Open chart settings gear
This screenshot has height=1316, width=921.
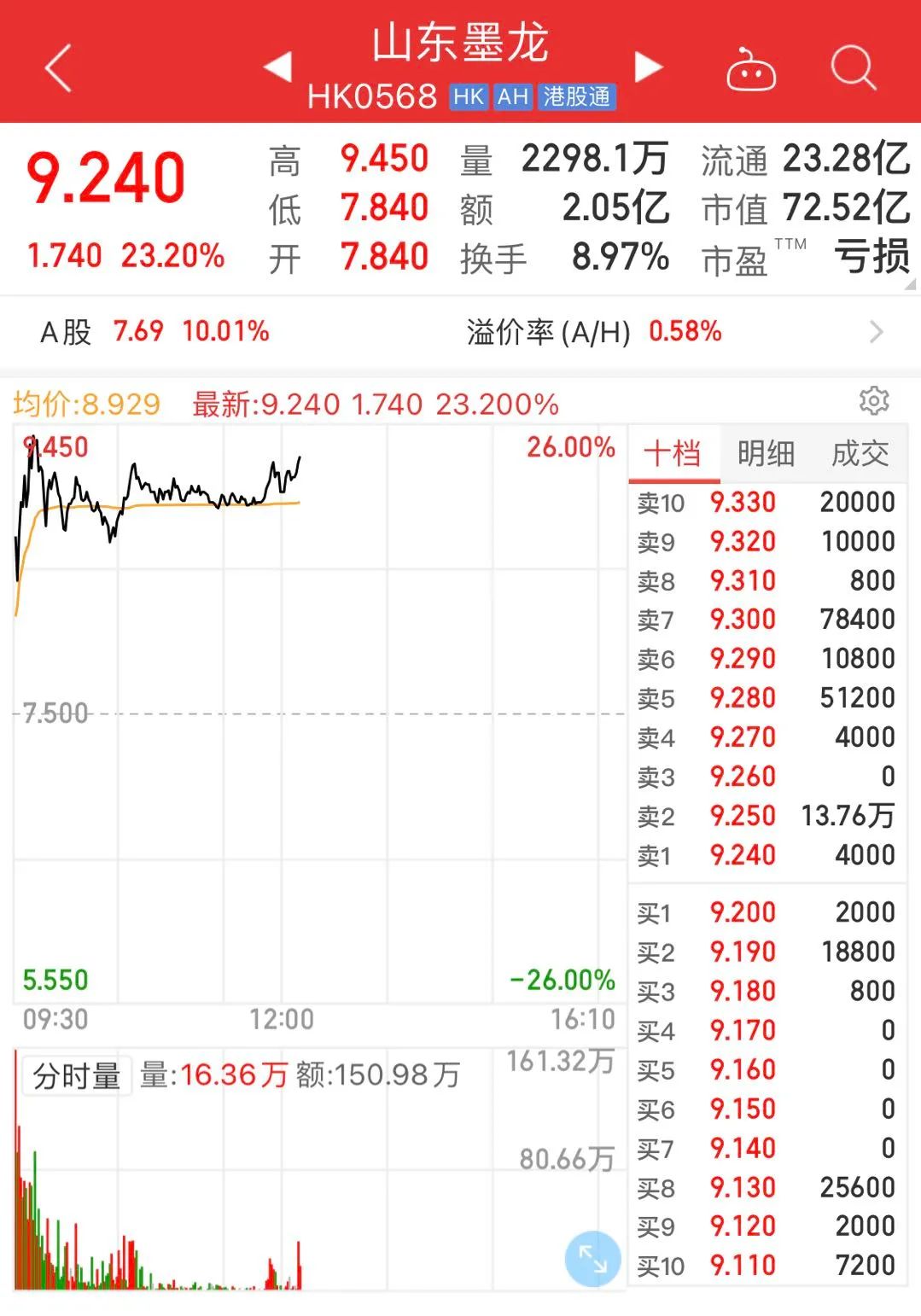(874, 400)
